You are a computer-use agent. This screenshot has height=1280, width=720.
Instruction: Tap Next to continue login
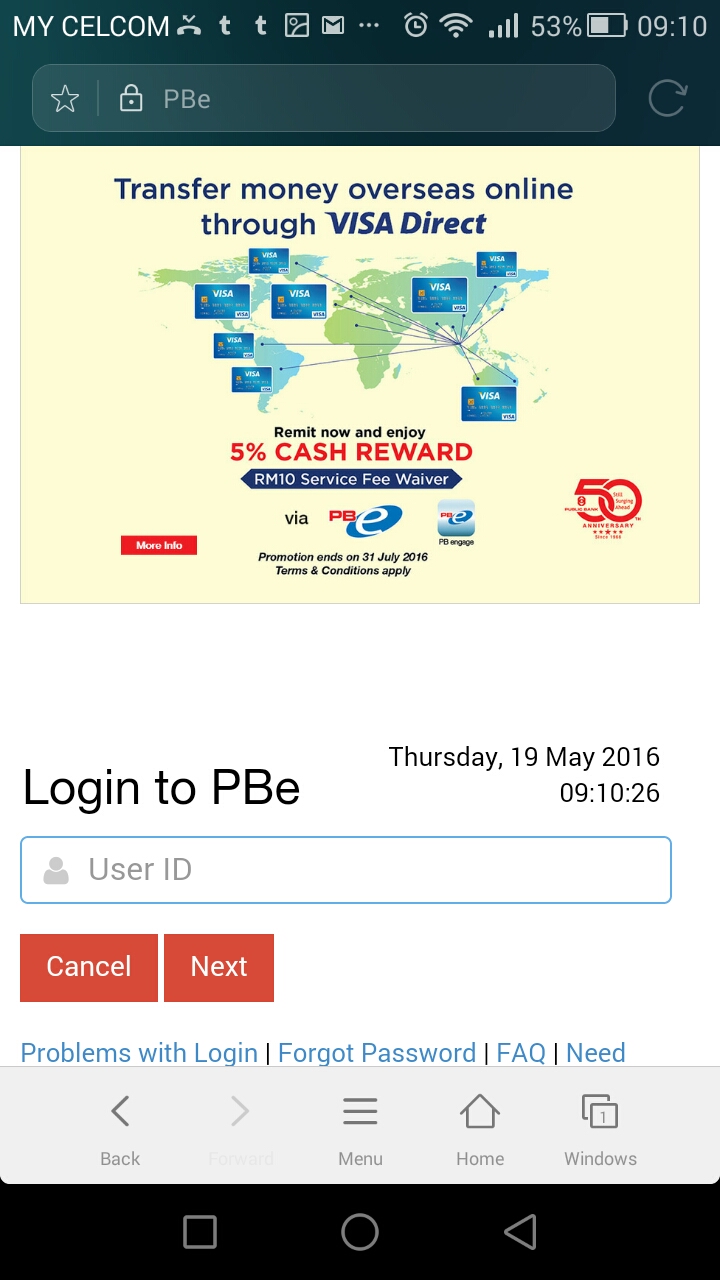click(219, 967)
